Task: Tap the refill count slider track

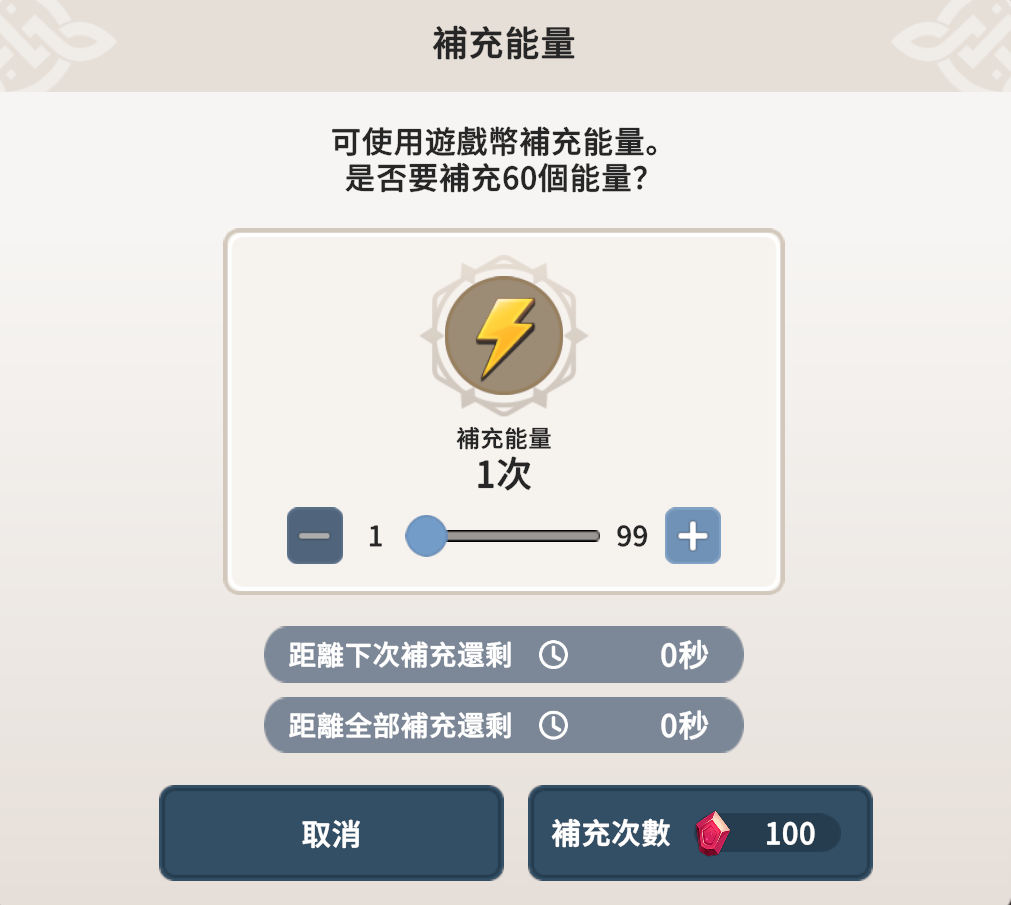Action: [x=510, y=536]
